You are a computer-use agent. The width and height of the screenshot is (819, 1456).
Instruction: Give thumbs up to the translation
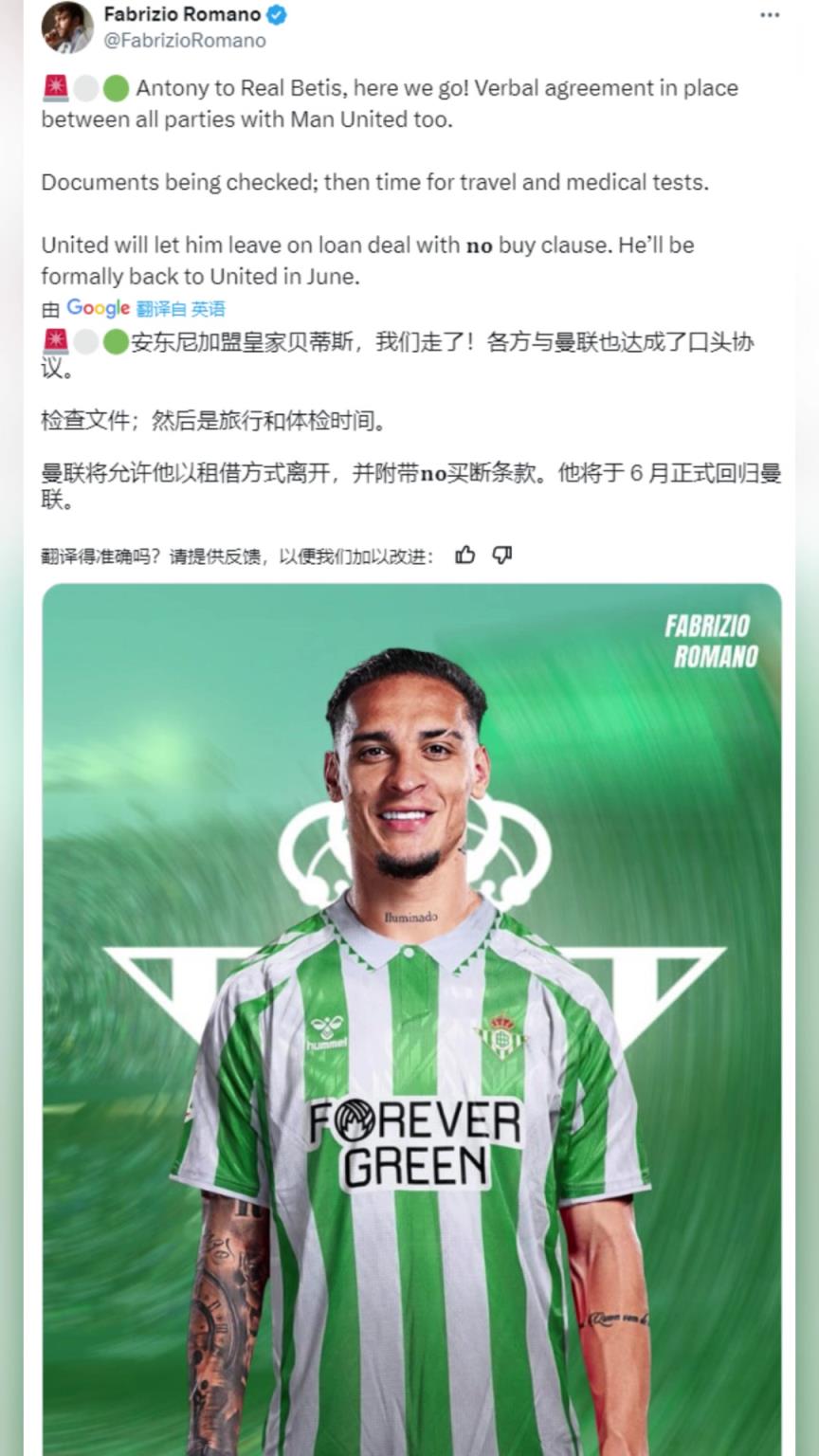tap(464, 555)
